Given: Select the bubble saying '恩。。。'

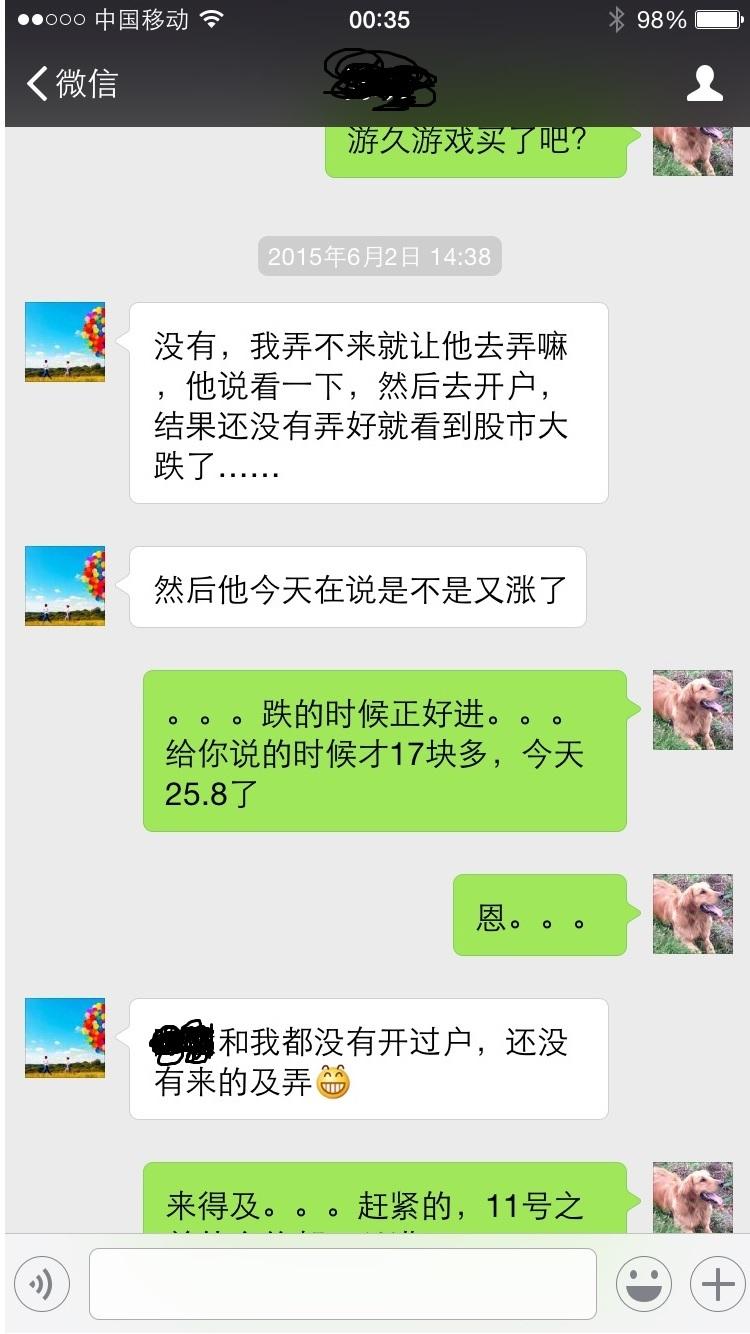Looking at the screenshot, I should (x=540, y=913).
